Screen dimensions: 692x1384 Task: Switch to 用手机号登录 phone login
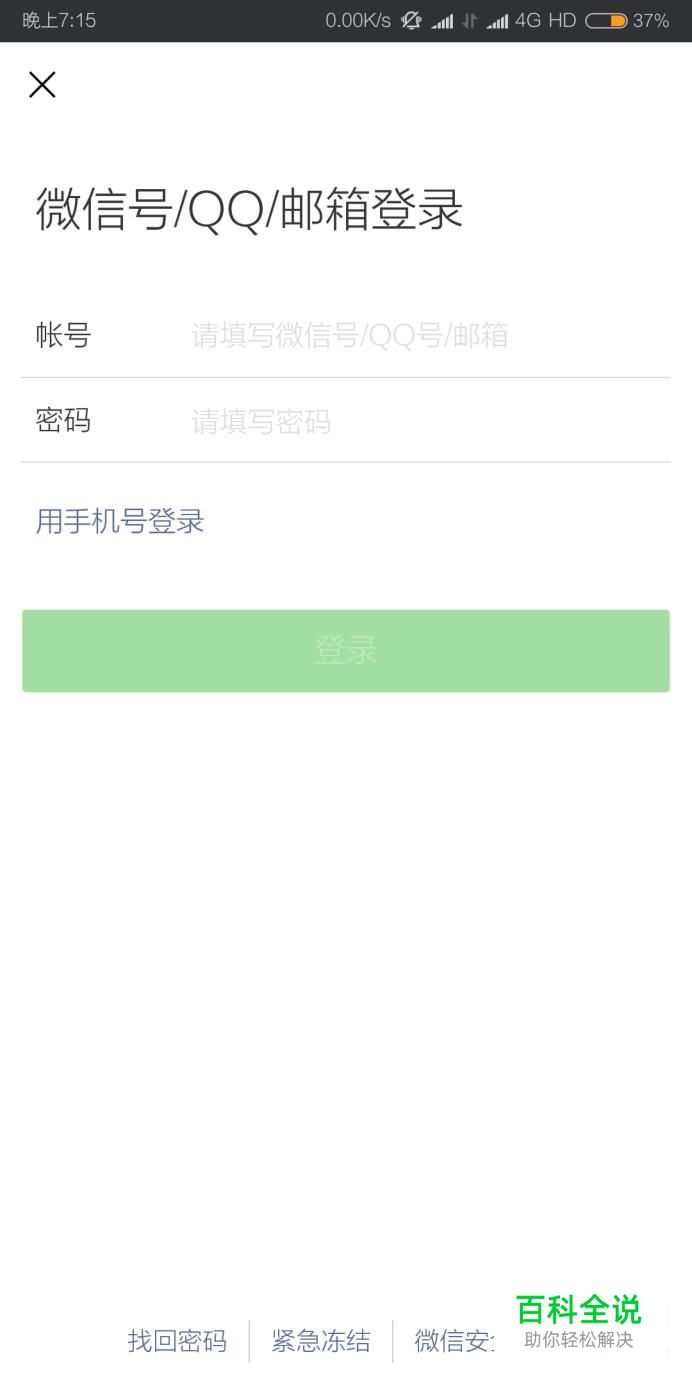[120, 521]
